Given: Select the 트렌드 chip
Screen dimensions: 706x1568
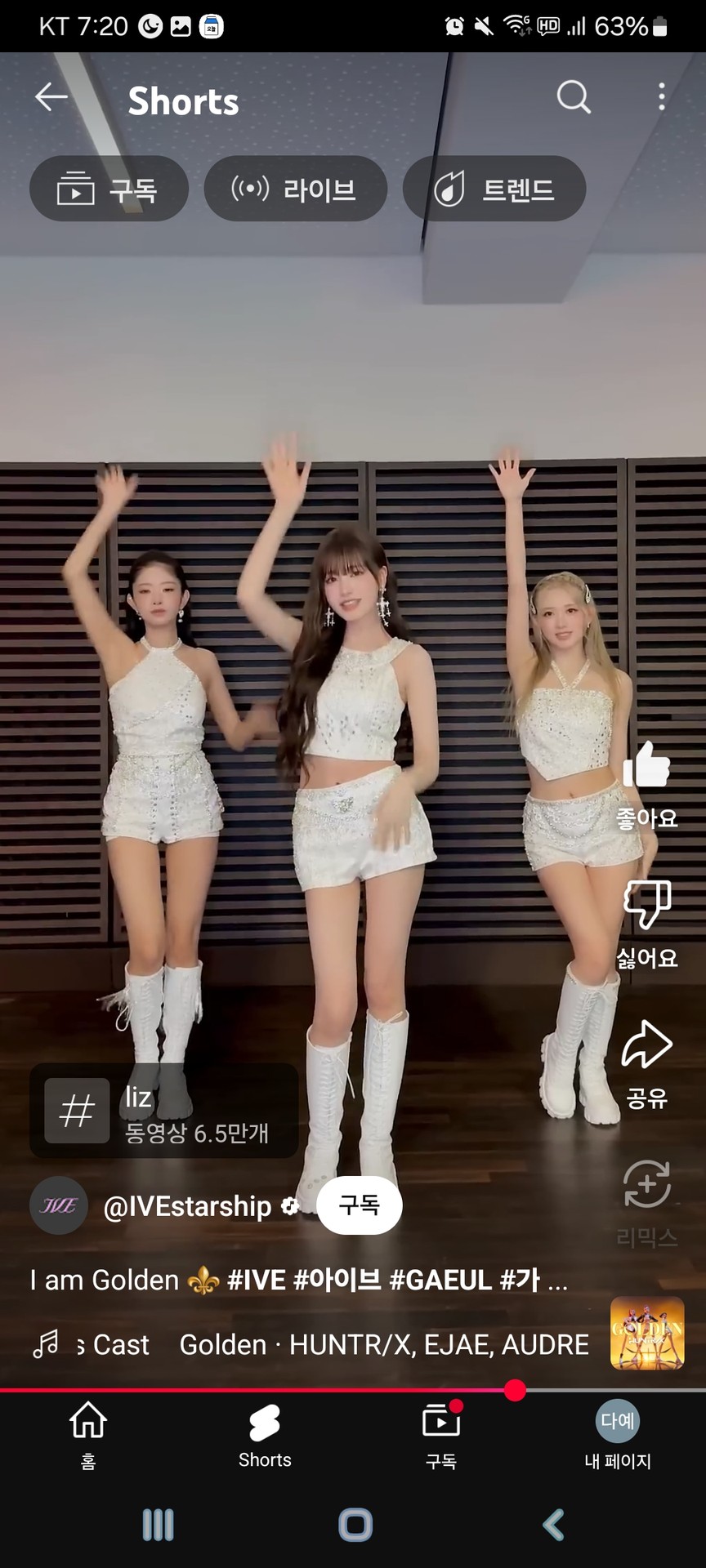Looking at the screenshot, I should (494, 189).
